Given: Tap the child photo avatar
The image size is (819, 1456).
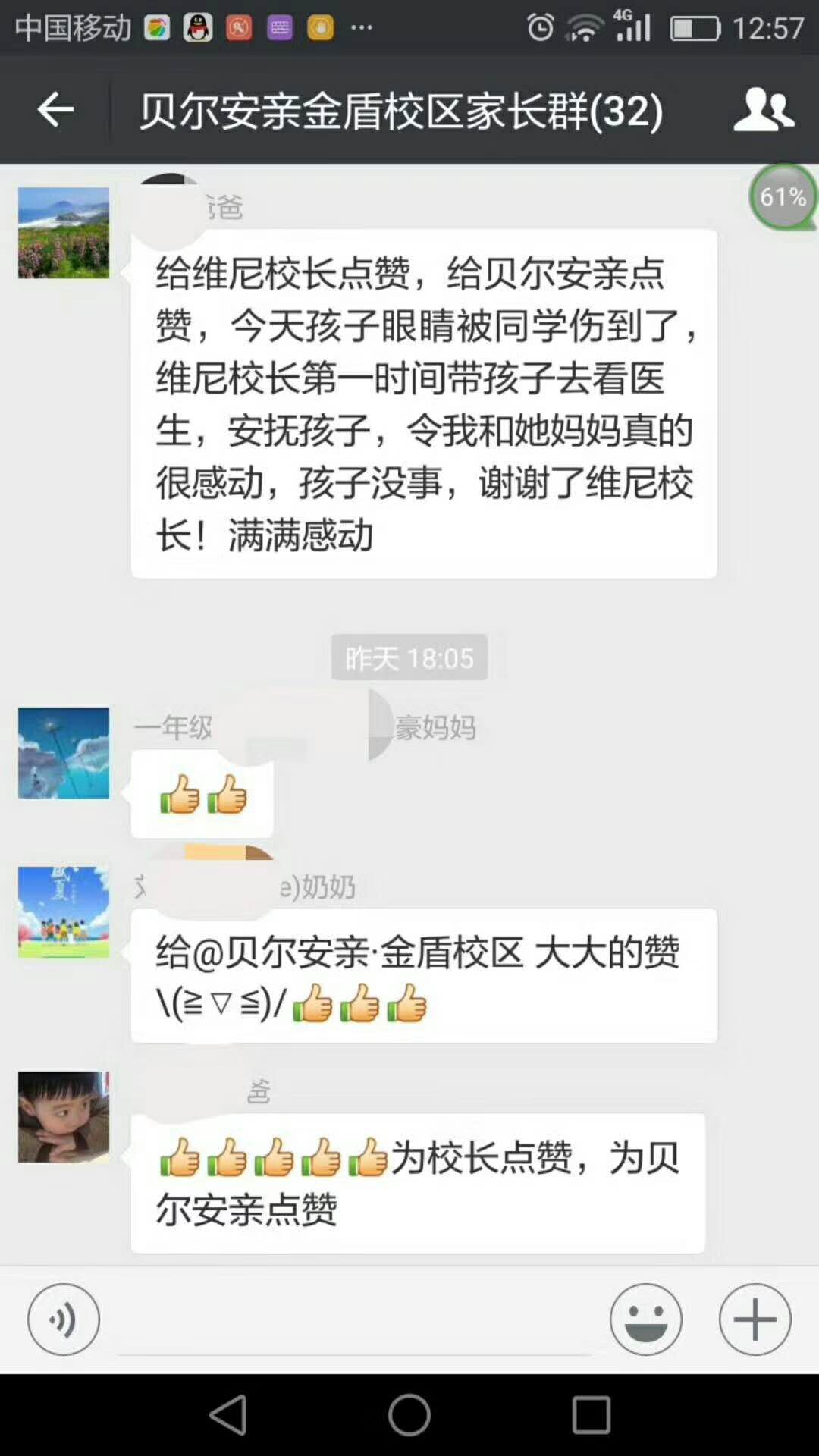Looking at the screenshot, I should point(64,1117).
